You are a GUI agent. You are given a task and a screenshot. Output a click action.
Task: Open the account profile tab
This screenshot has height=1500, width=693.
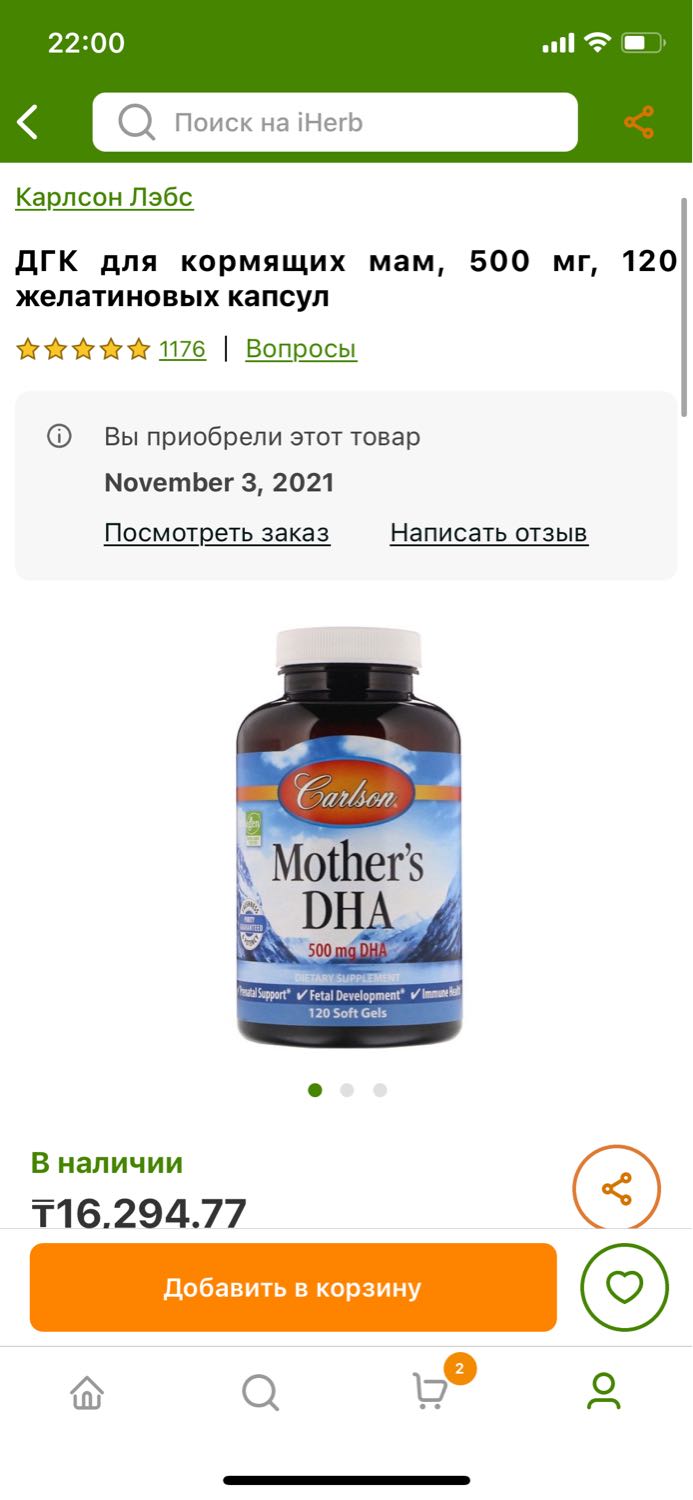tap(604, 1391)
